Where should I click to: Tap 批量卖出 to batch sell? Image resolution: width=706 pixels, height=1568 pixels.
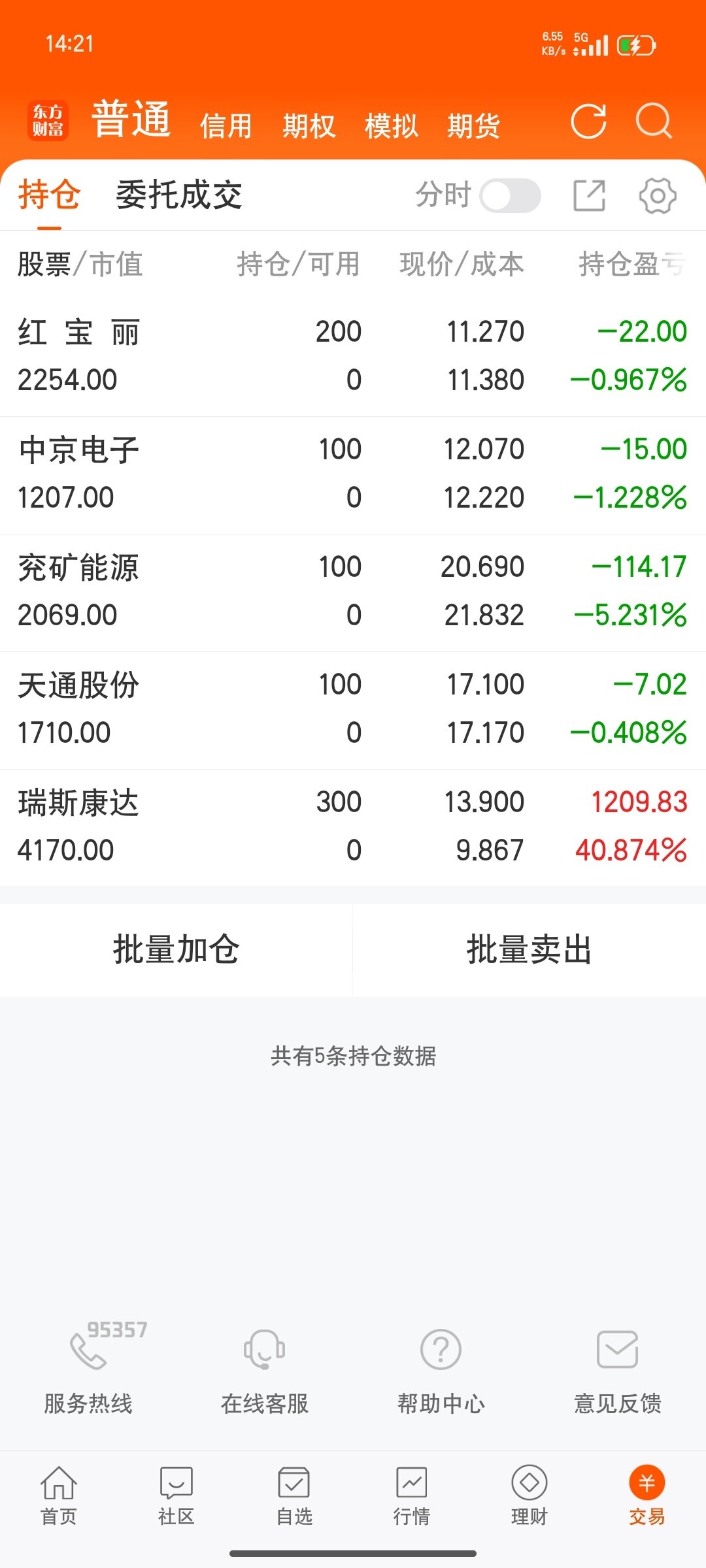click(529, 949)
